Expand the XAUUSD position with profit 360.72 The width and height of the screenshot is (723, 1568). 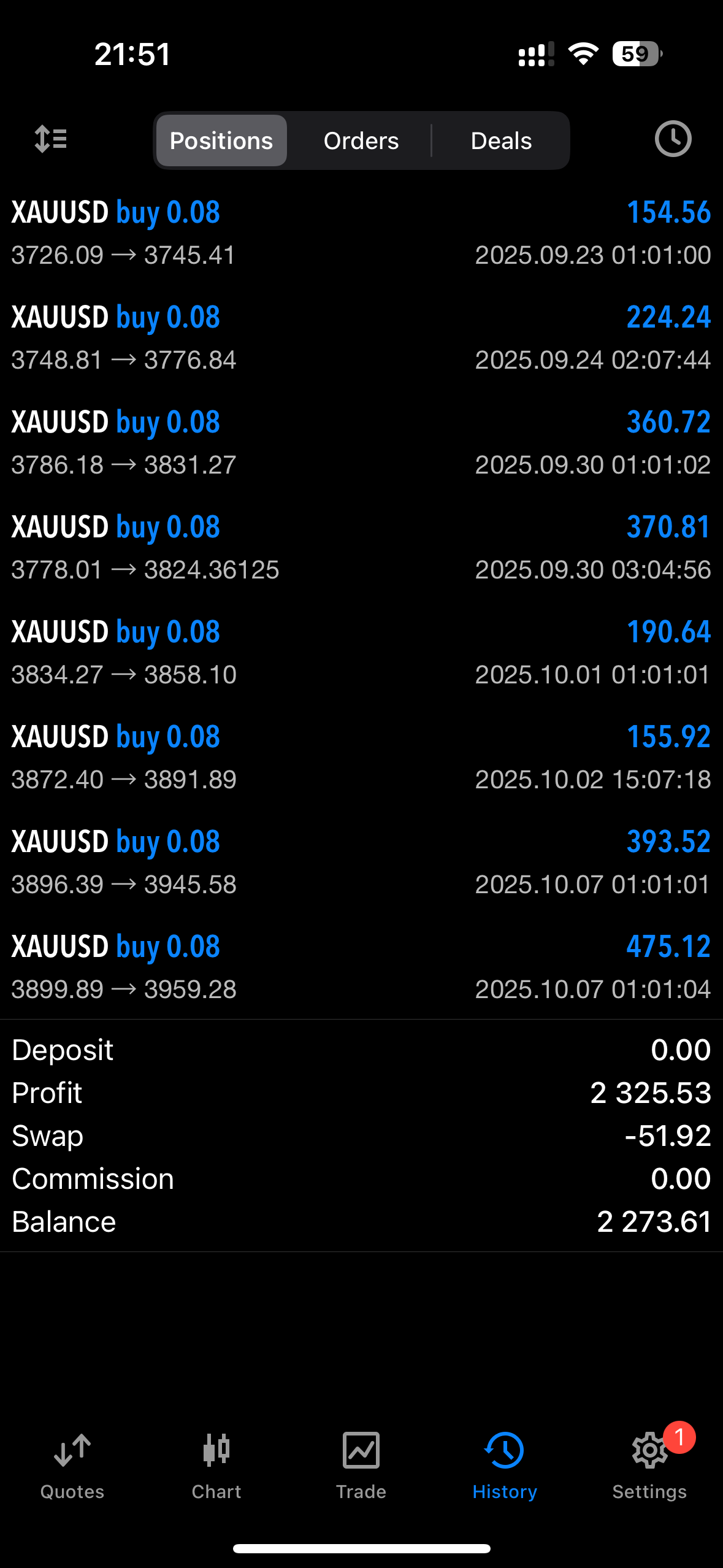pyautogui.click(x=361, y=443)
